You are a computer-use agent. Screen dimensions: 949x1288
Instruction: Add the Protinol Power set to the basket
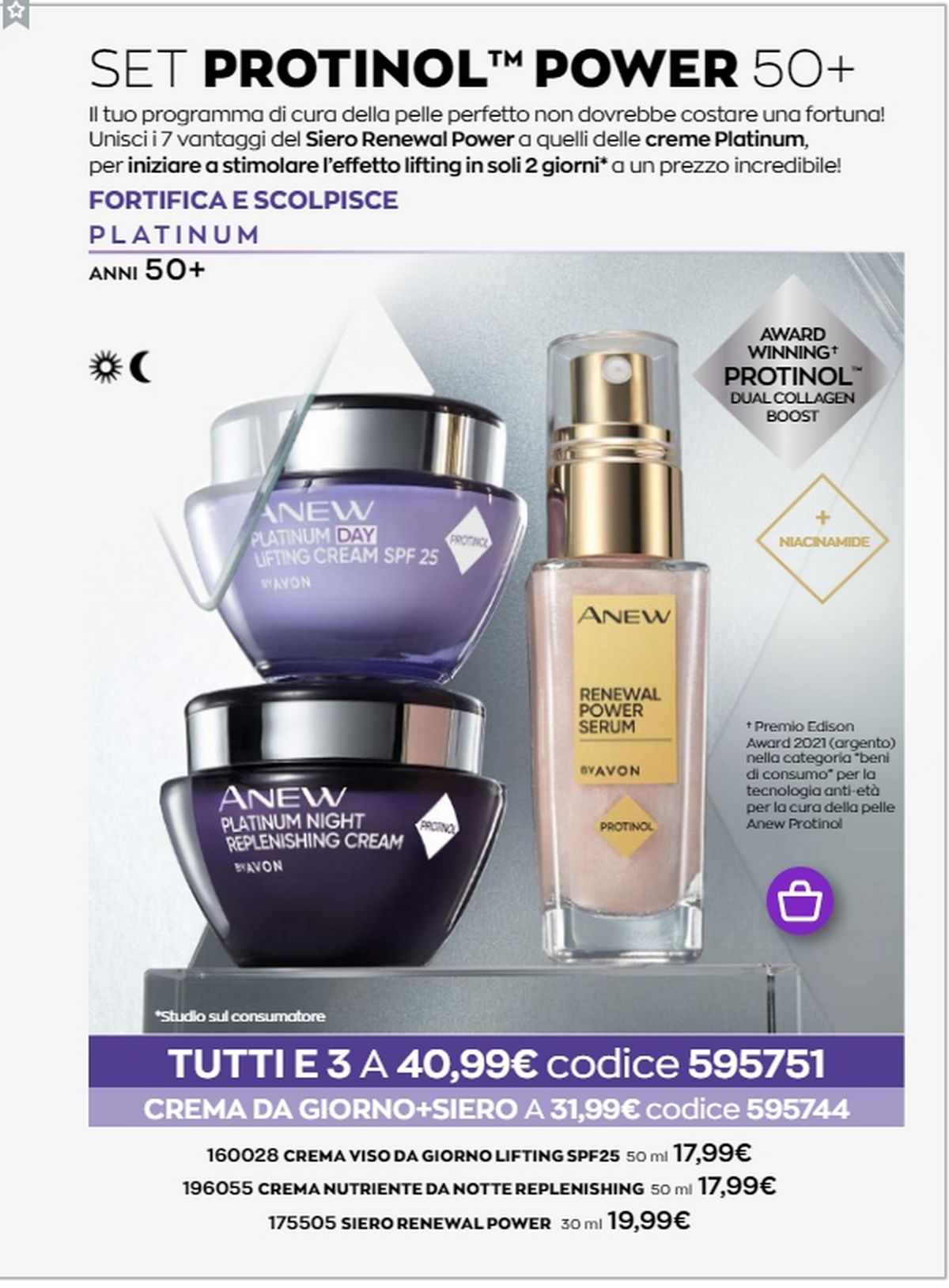coord(800,901)
